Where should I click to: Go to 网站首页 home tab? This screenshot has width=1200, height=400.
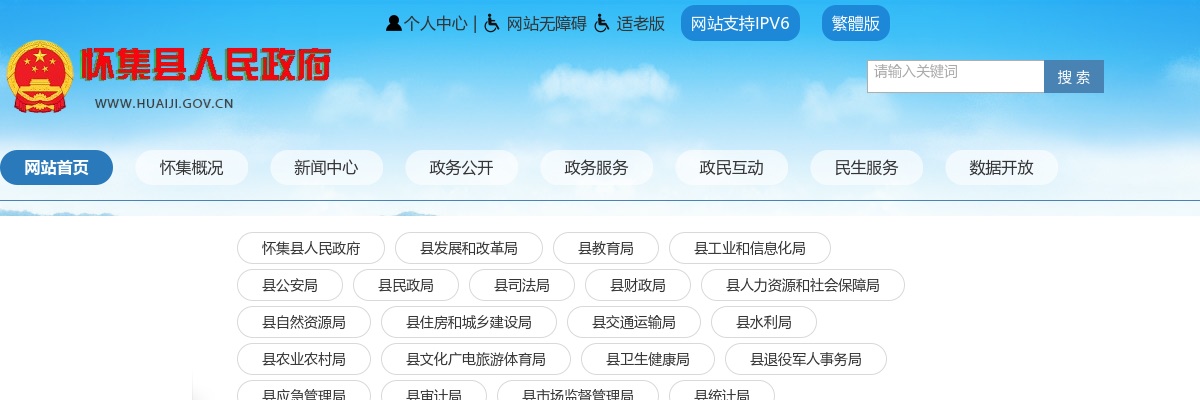(56, 168)
